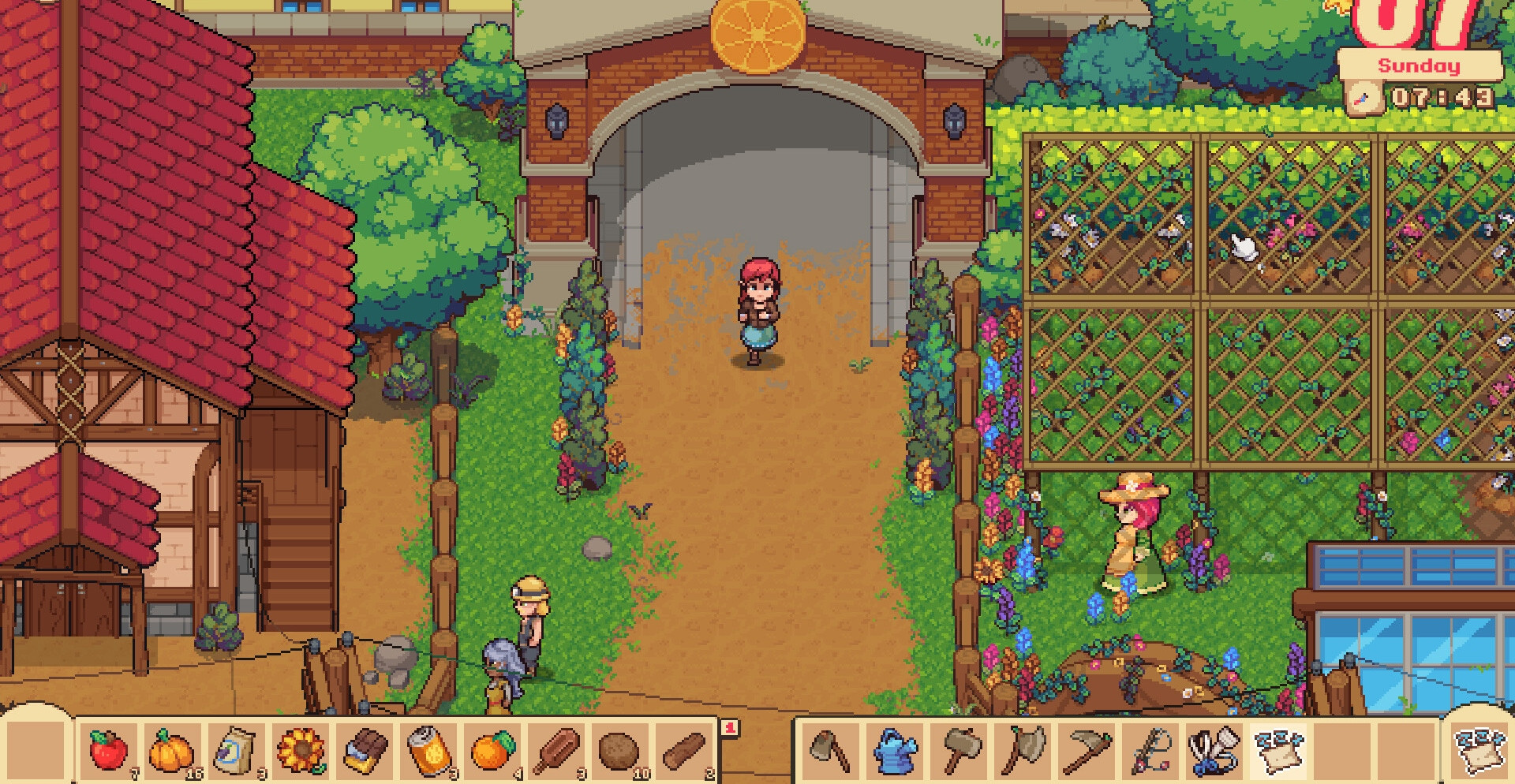Select the chocolate bar item

pos(365,750)
